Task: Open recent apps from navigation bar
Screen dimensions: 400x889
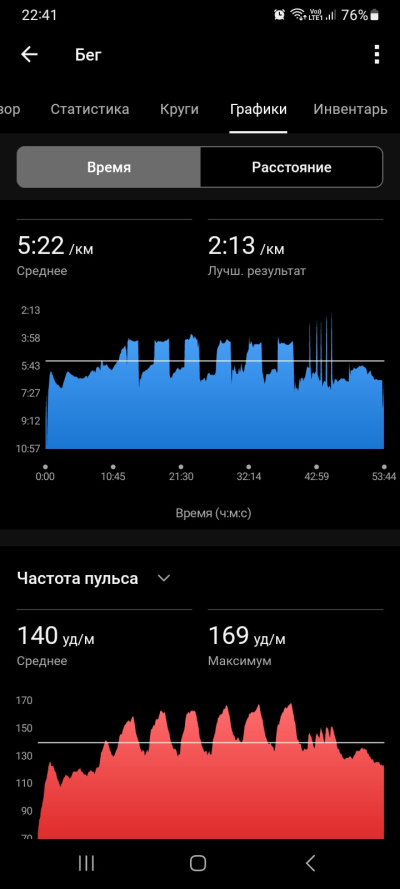Action: [86, 863]
